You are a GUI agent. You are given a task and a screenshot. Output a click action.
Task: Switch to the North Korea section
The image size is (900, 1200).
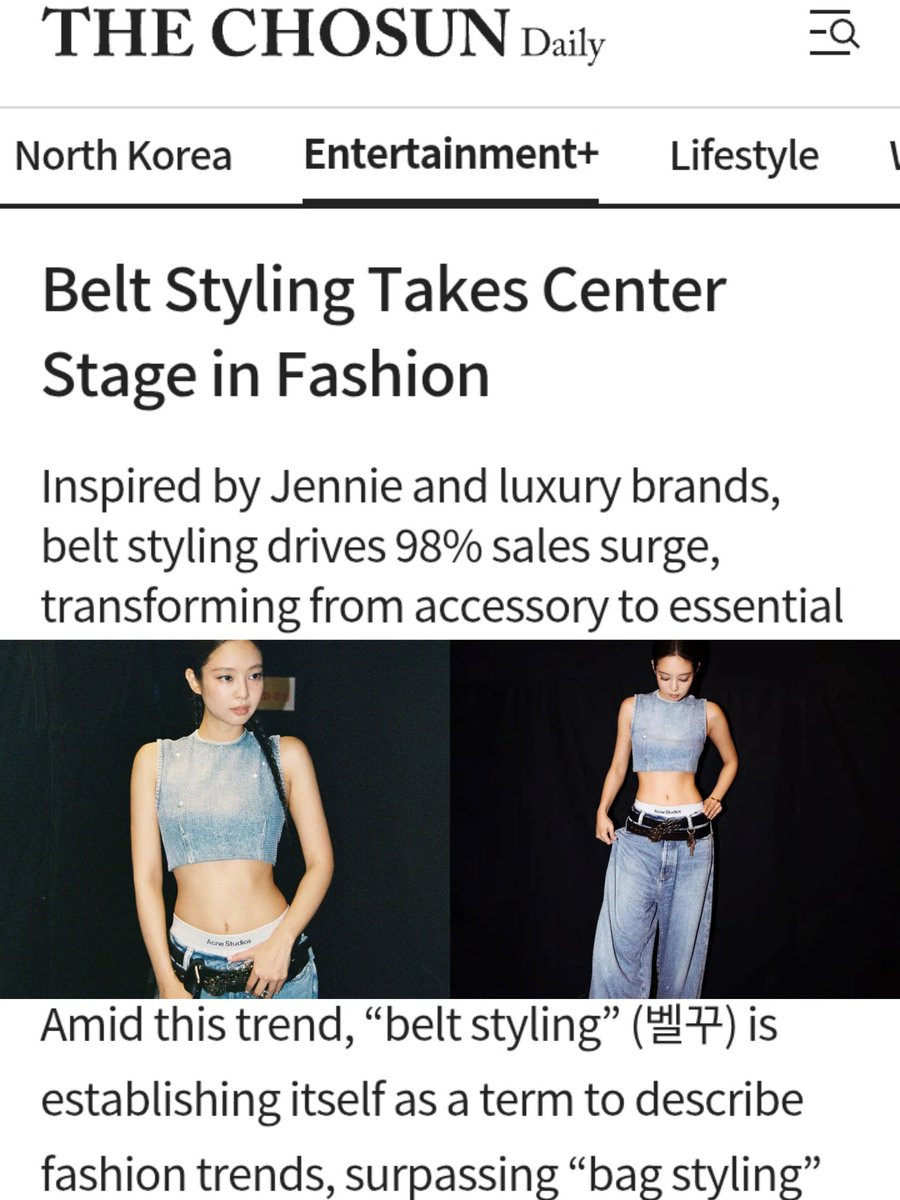(123, 156)
